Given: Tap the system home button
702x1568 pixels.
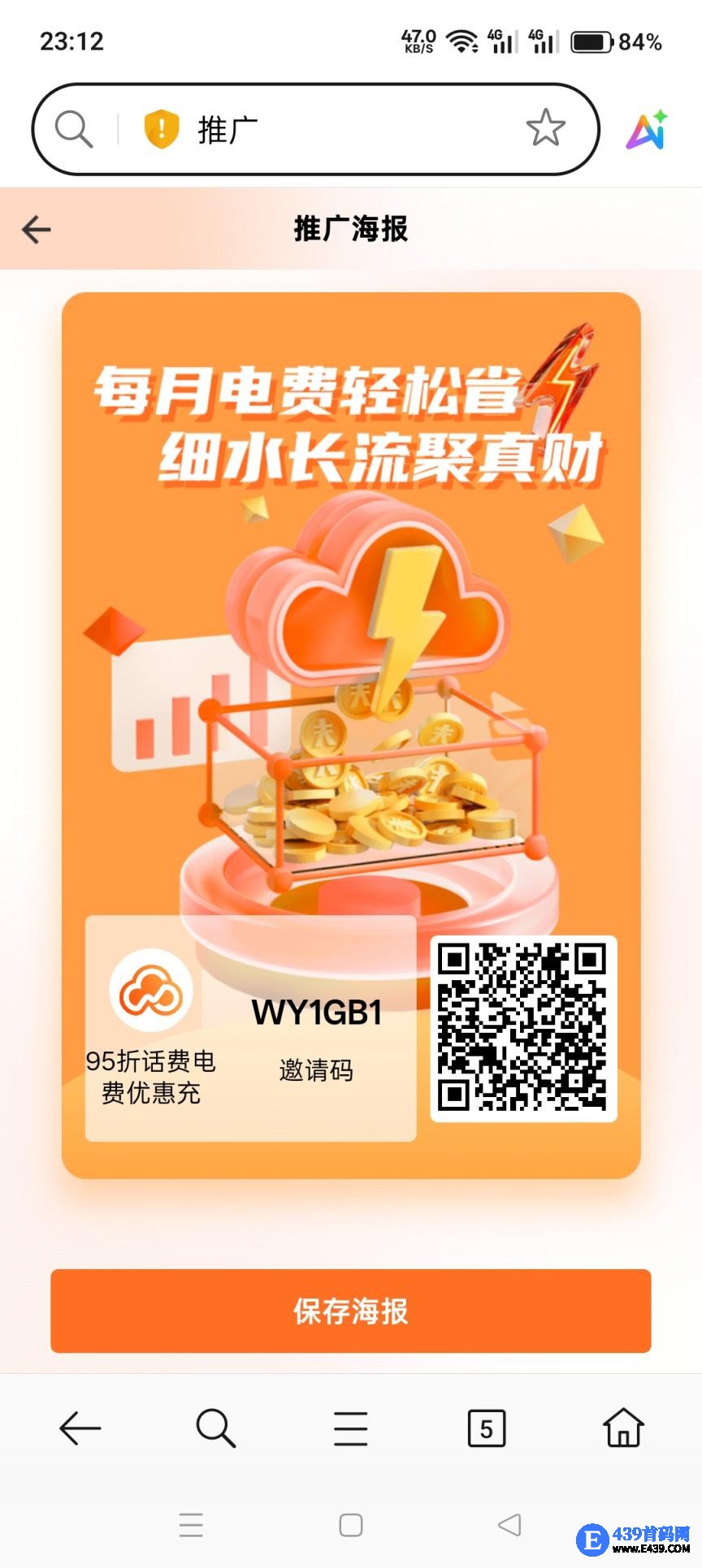Looking at the screenshot, I should point(351,1525).
